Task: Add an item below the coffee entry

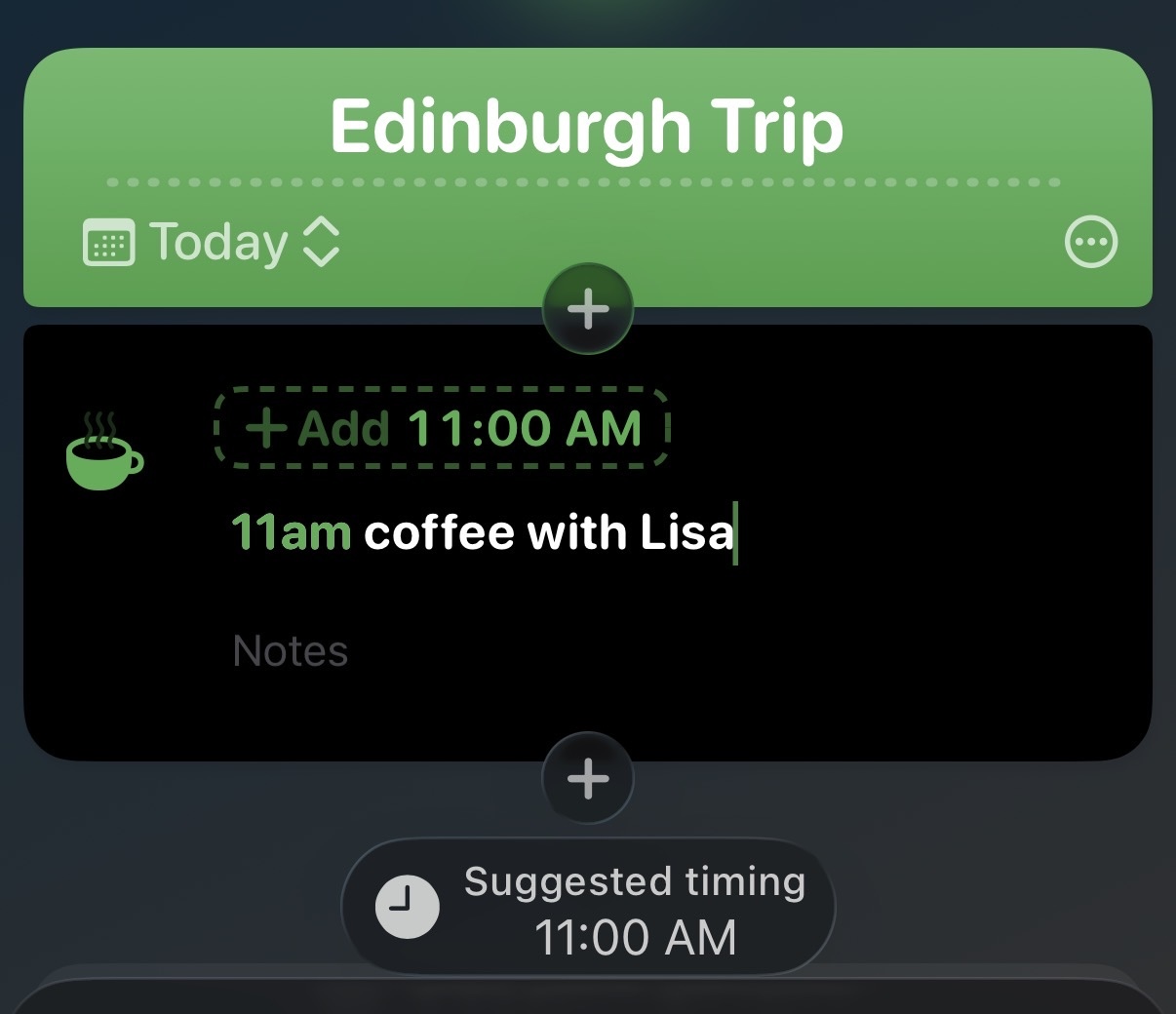Action: 588,779
